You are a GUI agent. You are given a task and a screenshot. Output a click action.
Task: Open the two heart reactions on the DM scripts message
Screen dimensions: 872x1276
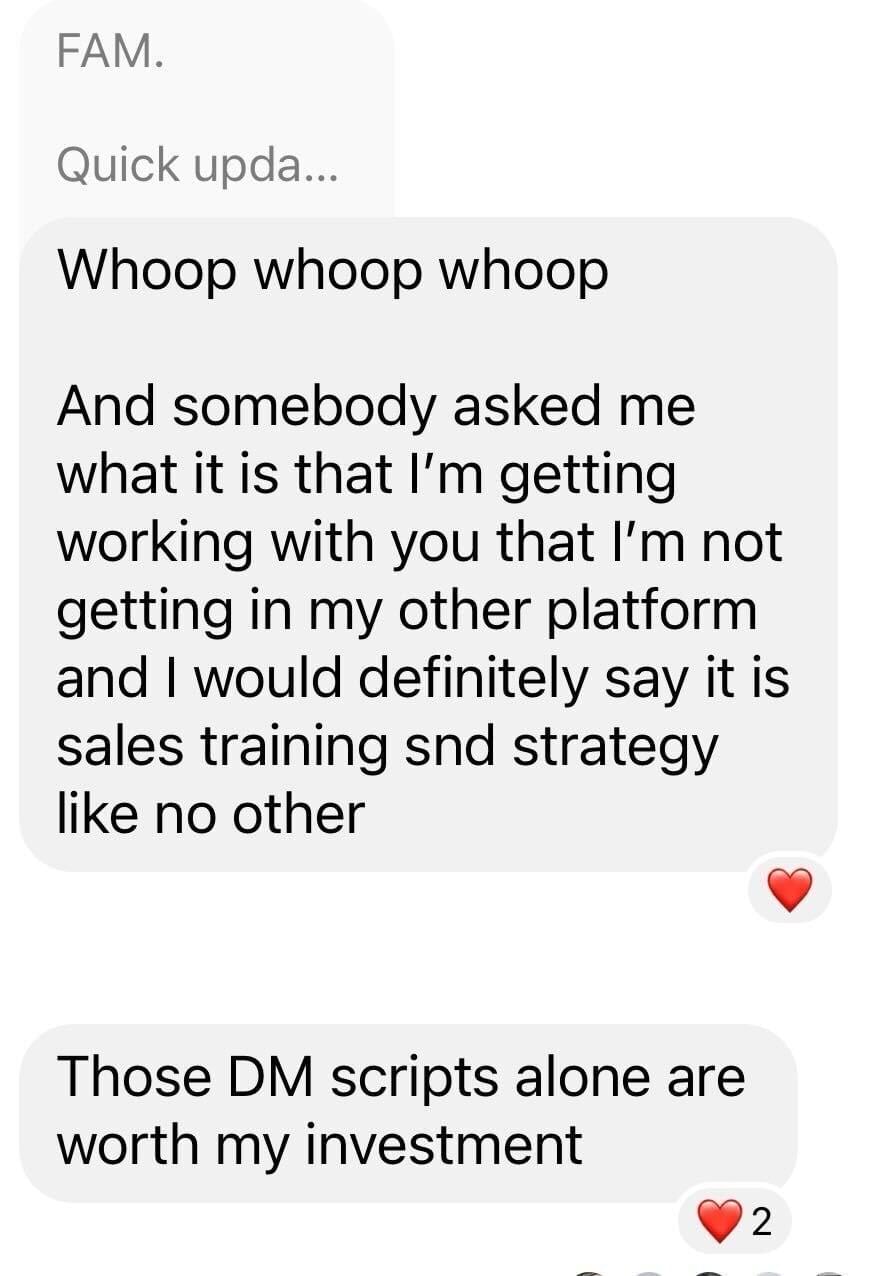[x=735, y=1221]
